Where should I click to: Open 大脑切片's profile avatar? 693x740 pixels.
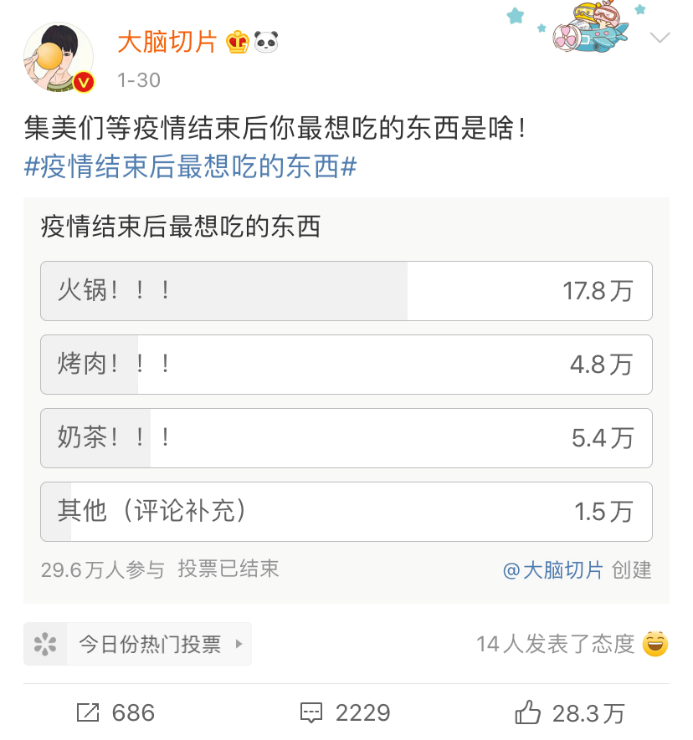pos(57,57)
